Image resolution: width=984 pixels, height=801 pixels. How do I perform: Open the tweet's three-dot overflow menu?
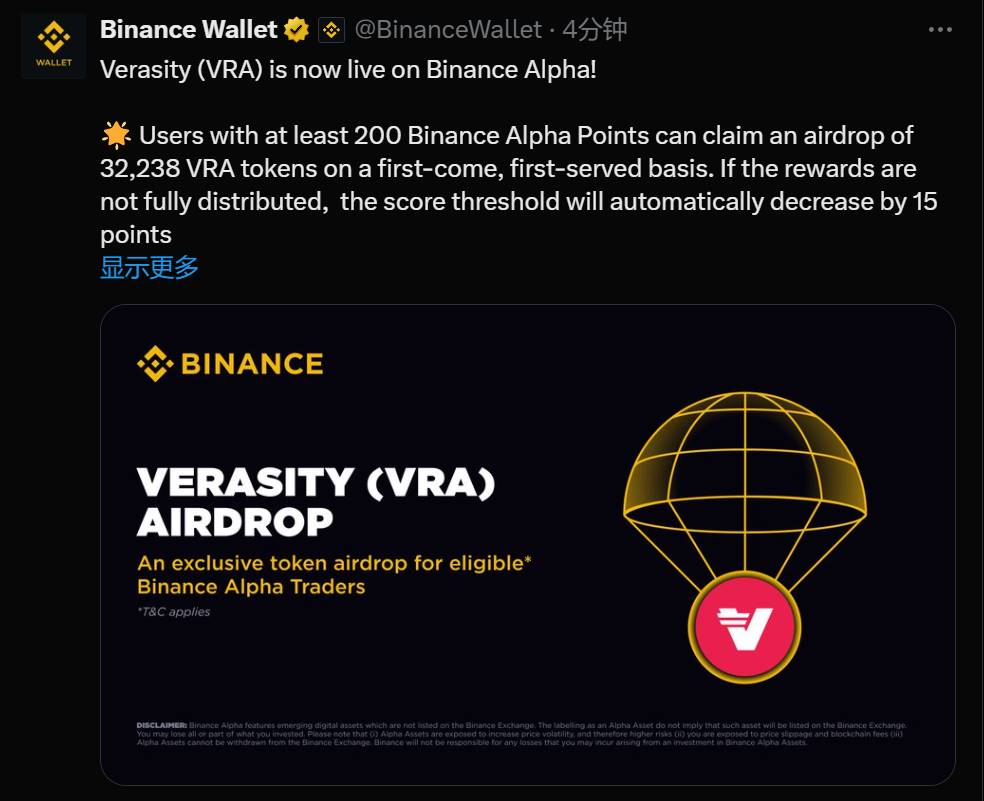point(940,30)
